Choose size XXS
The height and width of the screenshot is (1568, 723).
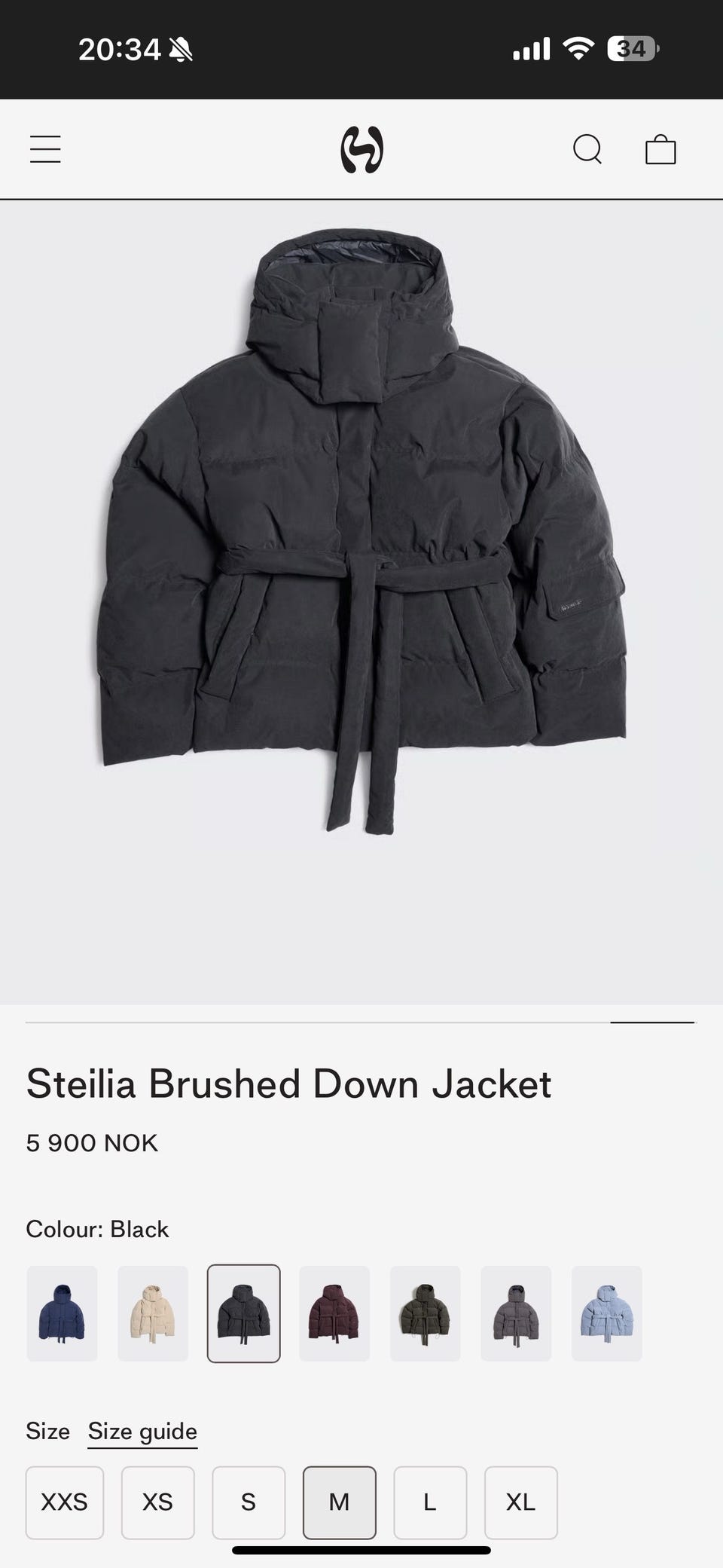(65, 1502)
